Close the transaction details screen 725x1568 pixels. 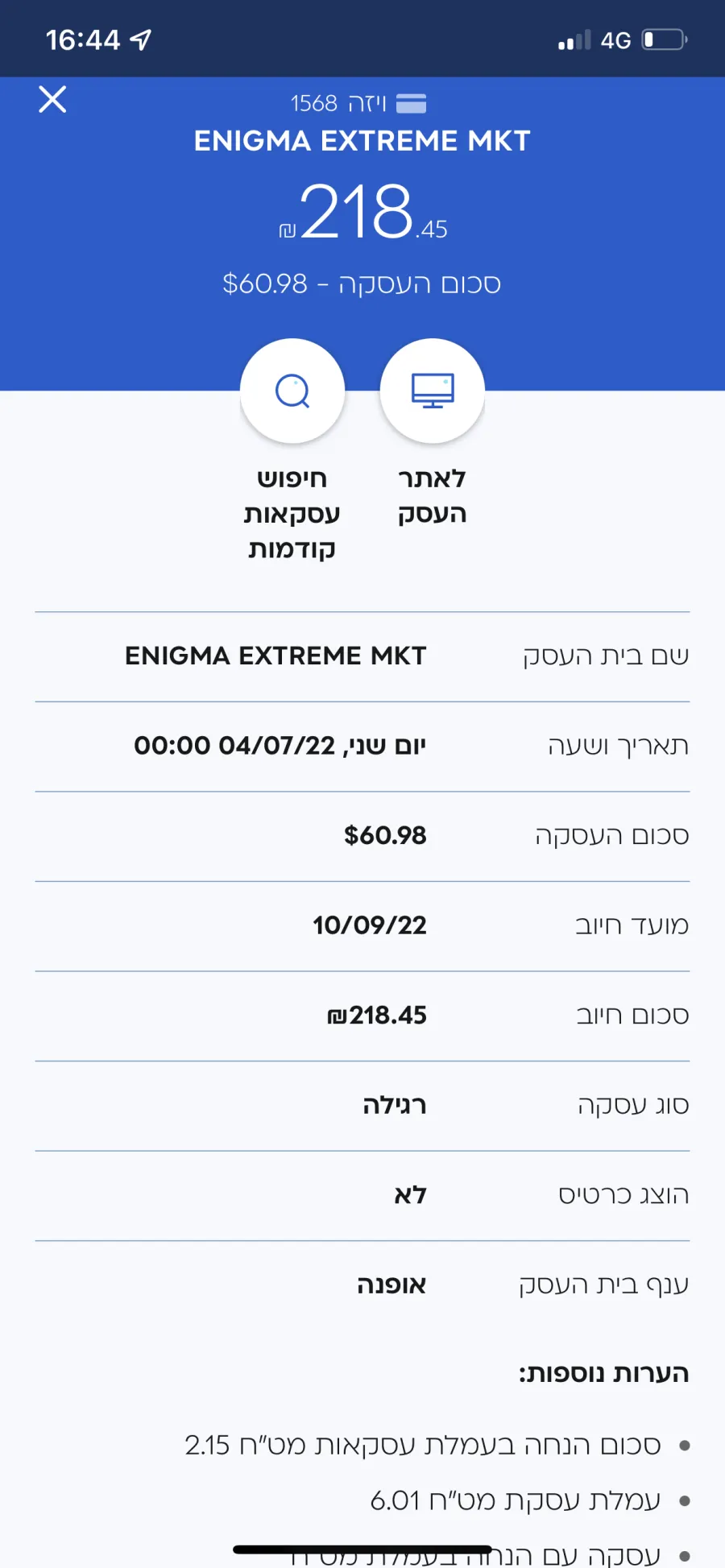(x=52, y=100)
